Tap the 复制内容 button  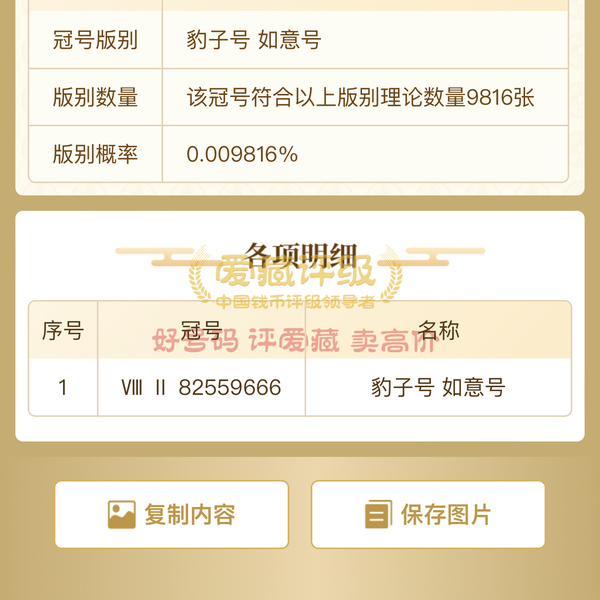point(171,515)
